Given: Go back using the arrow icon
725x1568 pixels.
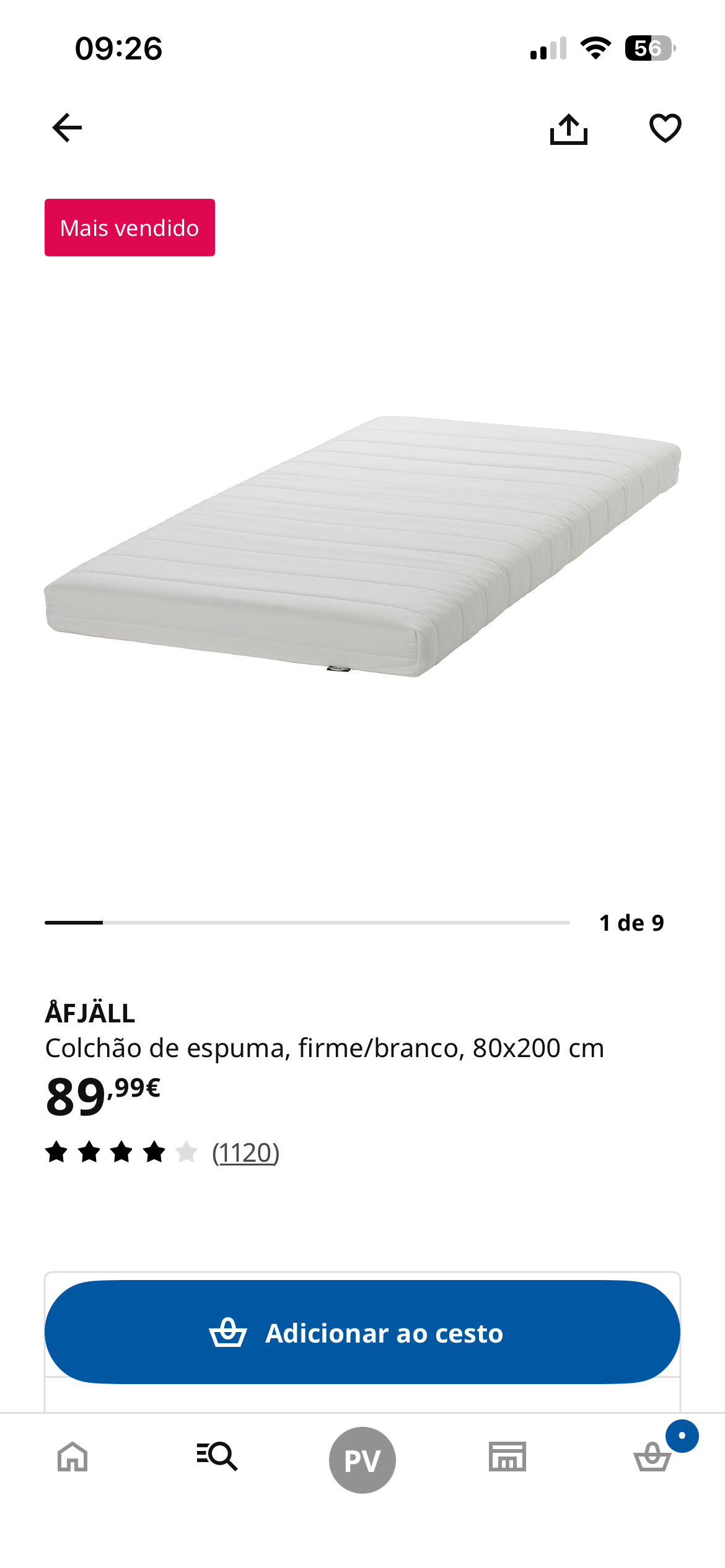Looking at the screenshot, I should click(67, 128).
